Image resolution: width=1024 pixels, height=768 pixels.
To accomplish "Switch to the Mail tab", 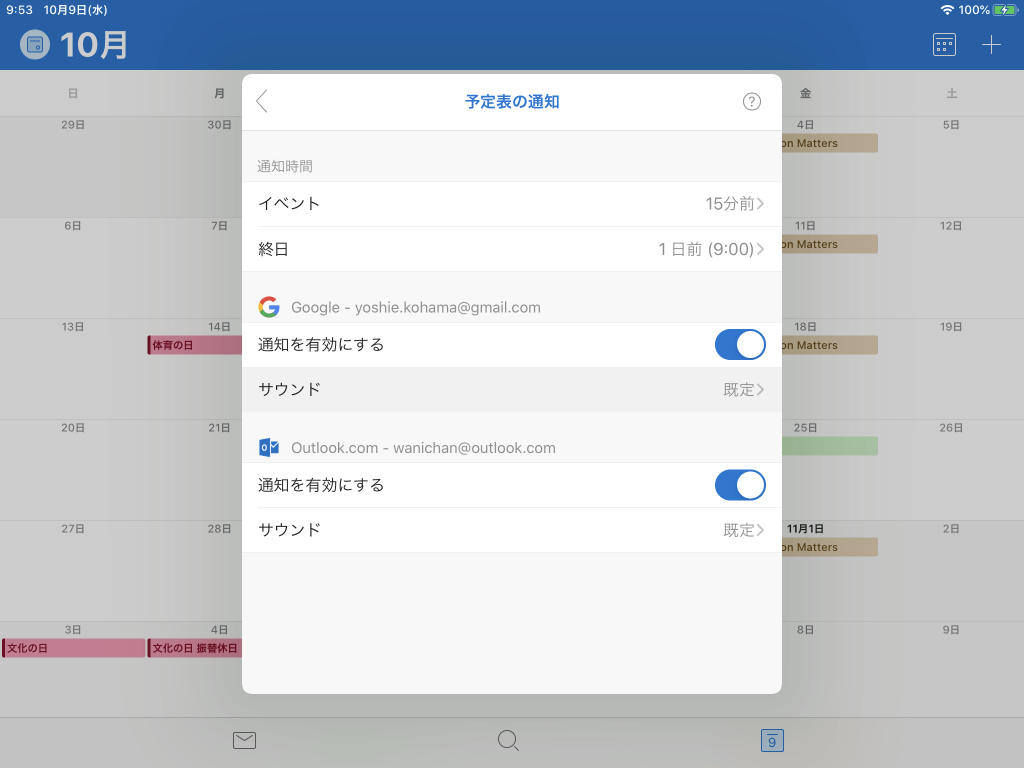I will (244, 741).
